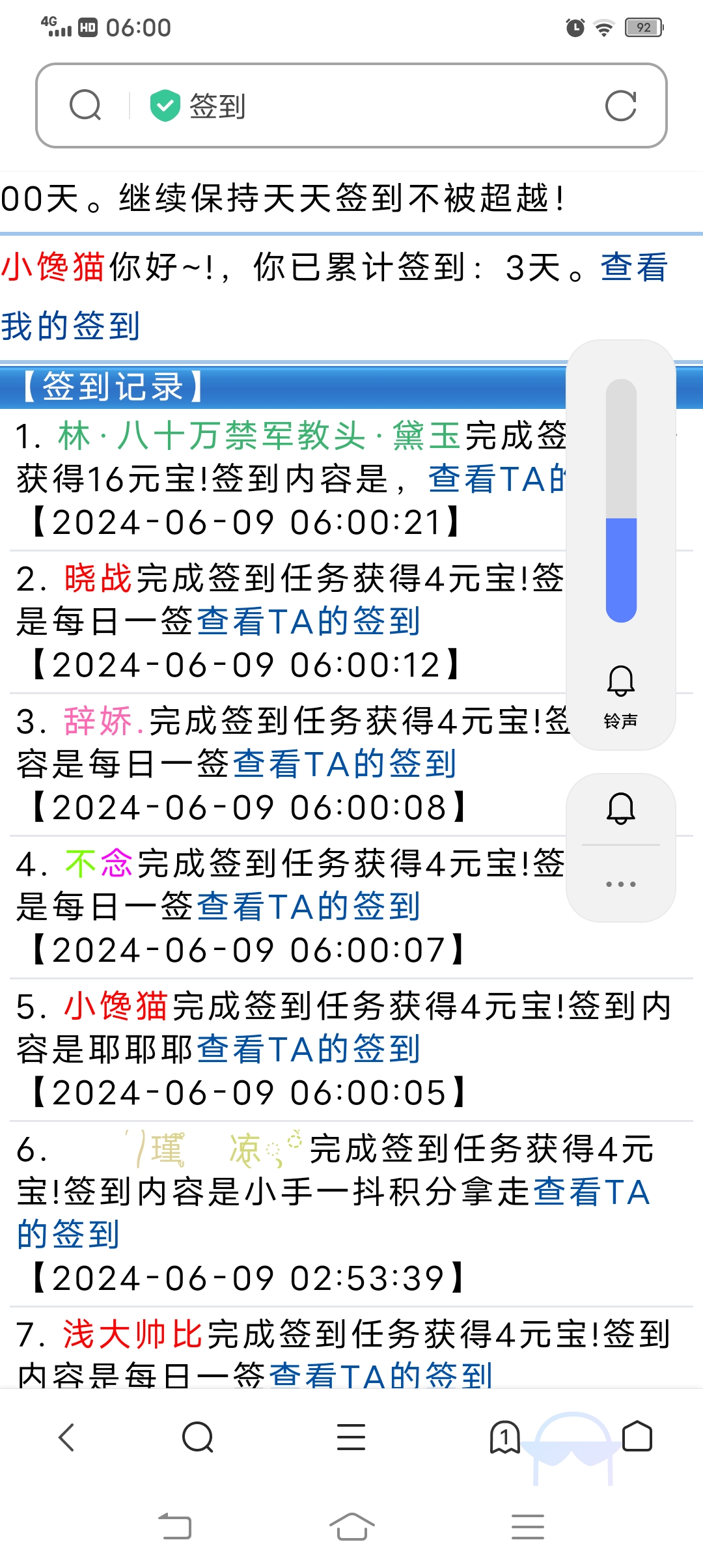Open 晓战's 查看TA的签到 link
Screen dimensions: 703x1568
pos(308,621)
